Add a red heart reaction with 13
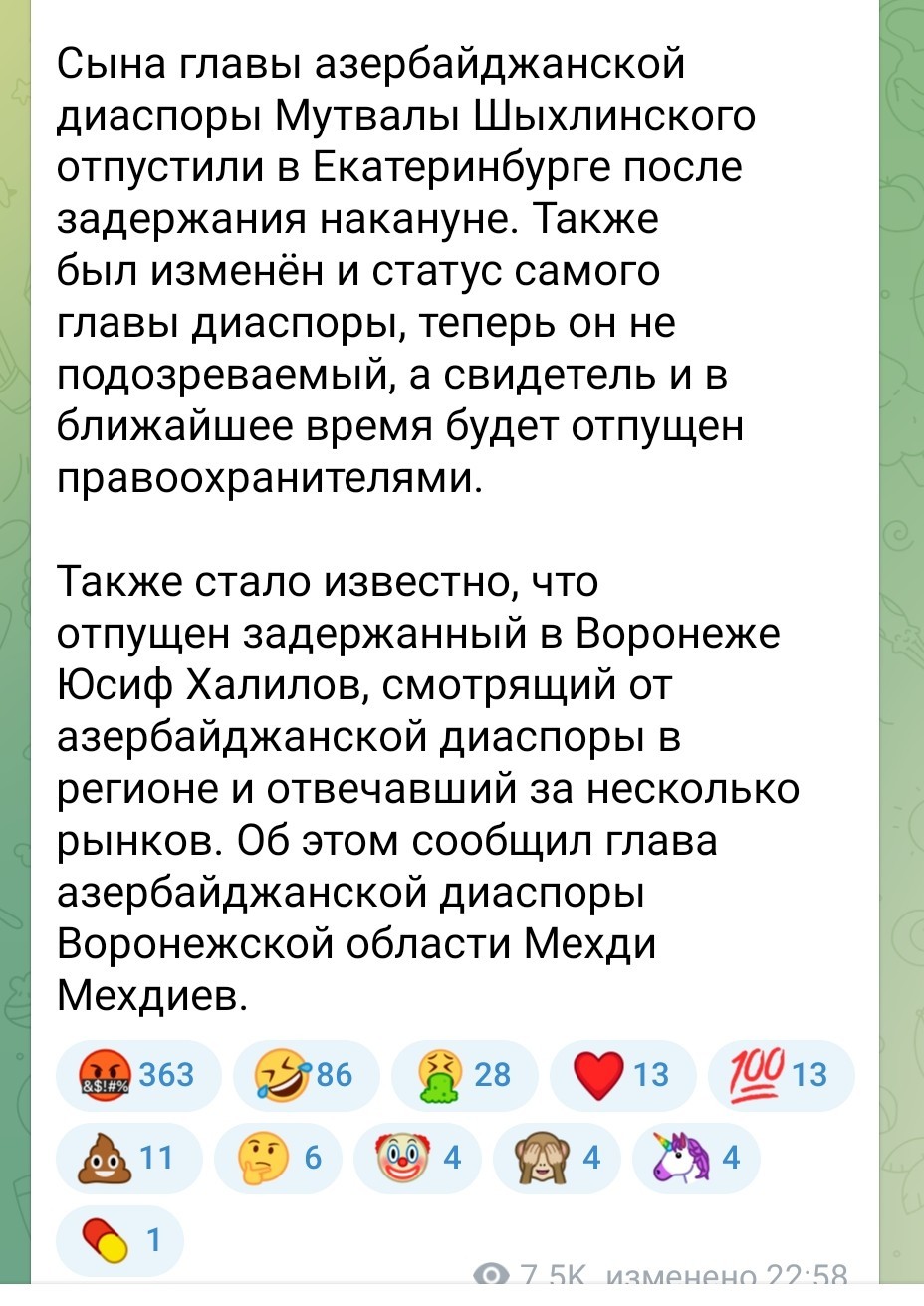924x1306 pixels. point(623,1075)
